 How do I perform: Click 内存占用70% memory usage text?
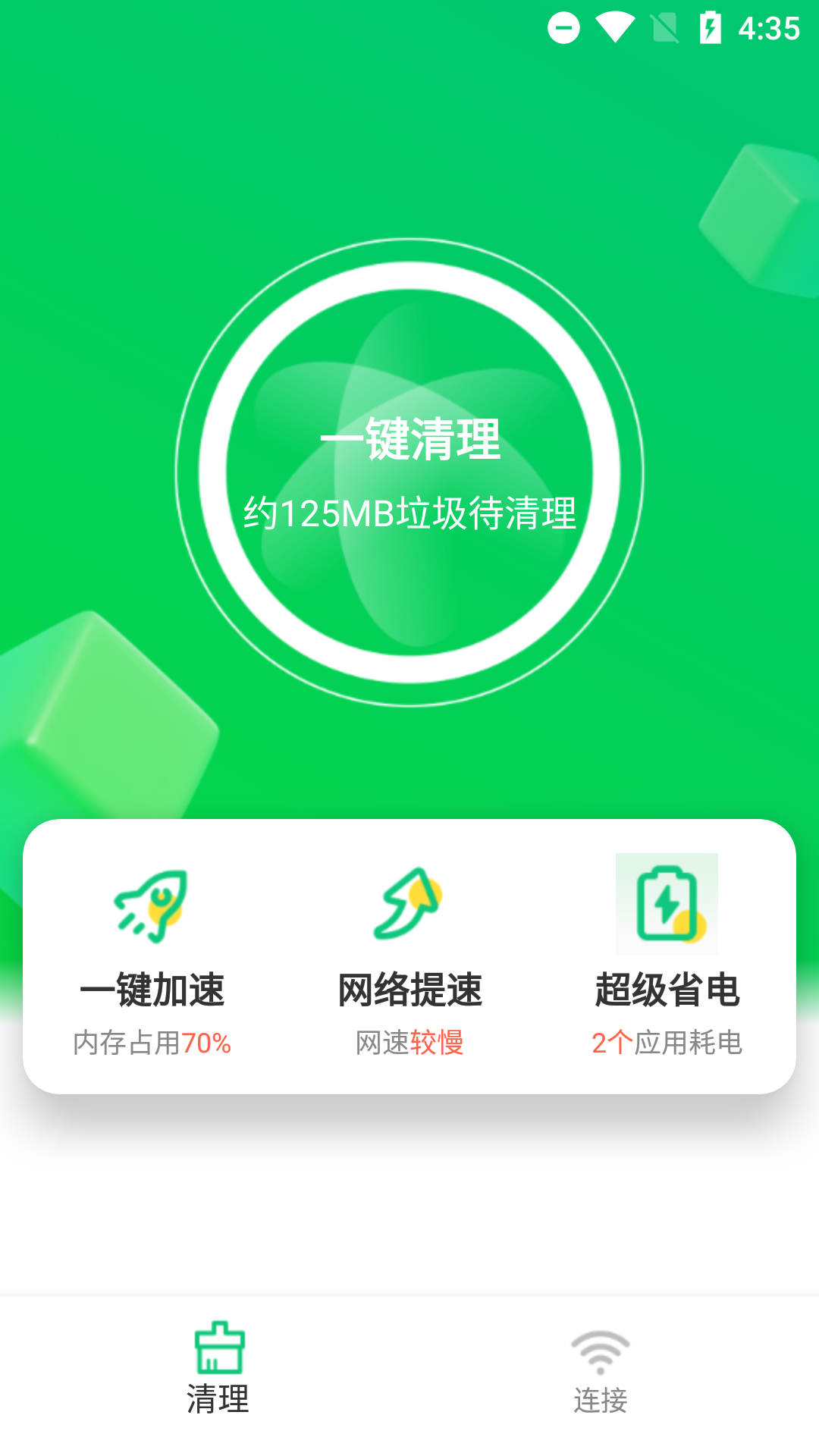pos(152,1043)
